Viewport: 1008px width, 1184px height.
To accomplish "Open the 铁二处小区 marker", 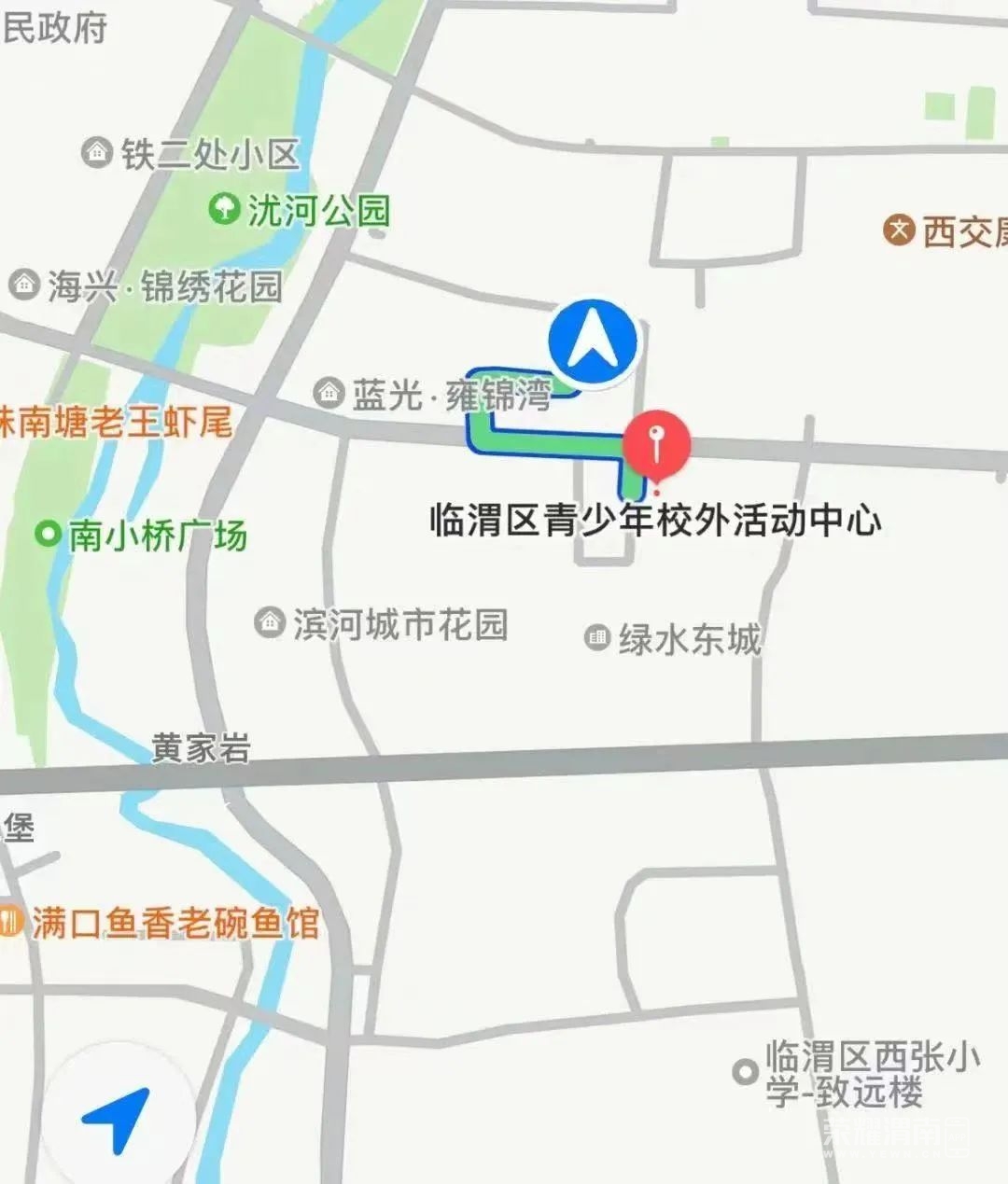I will 97,152.
